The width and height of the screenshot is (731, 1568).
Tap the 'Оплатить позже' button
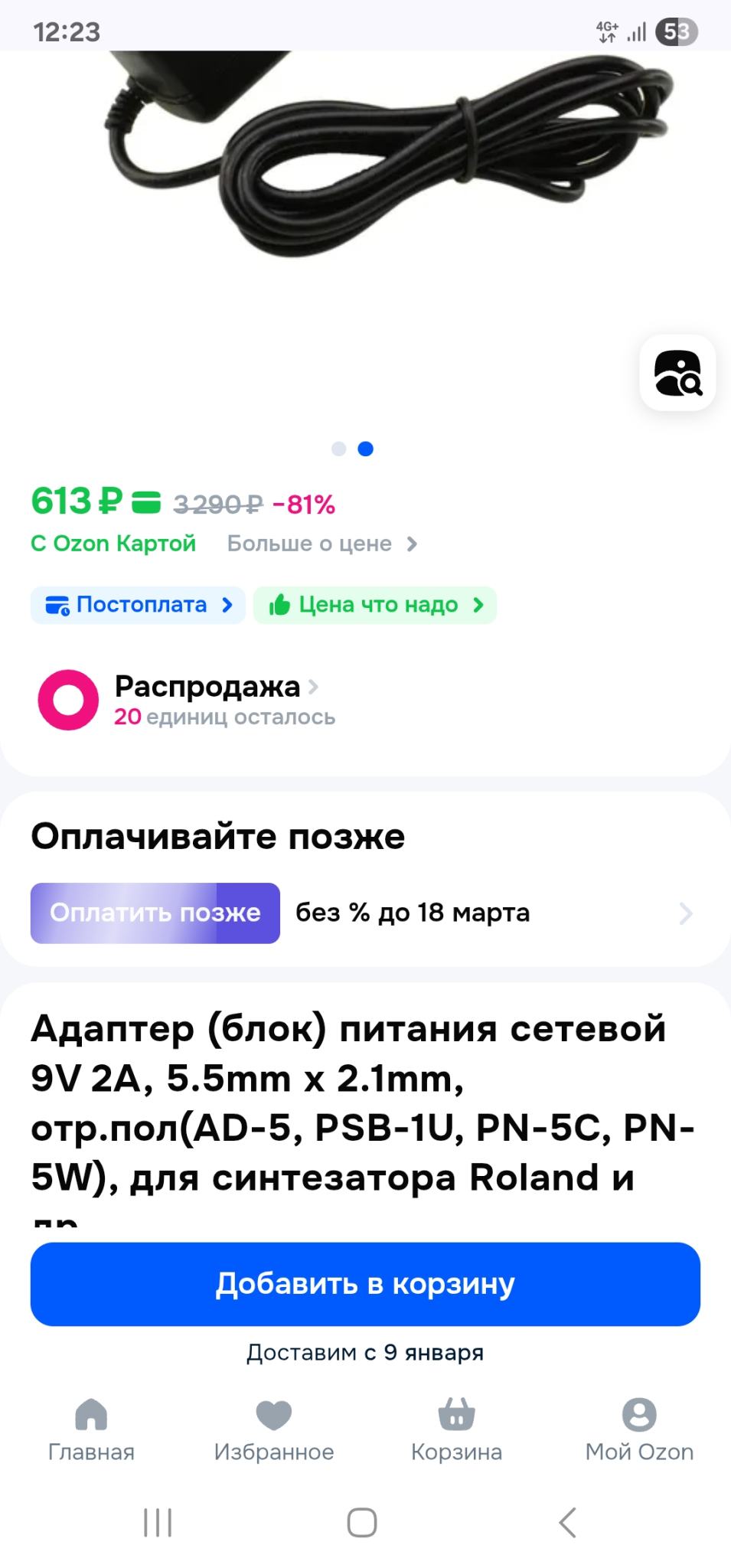[155, 913]
